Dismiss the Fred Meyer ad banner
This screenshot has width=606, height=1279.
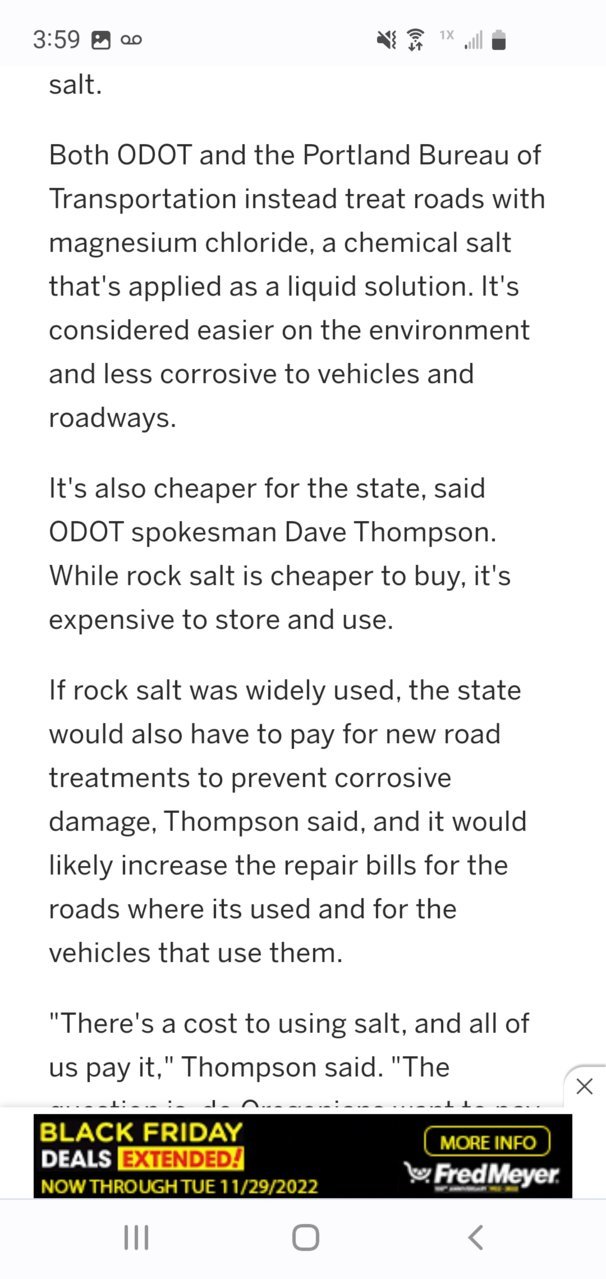click(x=585, y=1087)
